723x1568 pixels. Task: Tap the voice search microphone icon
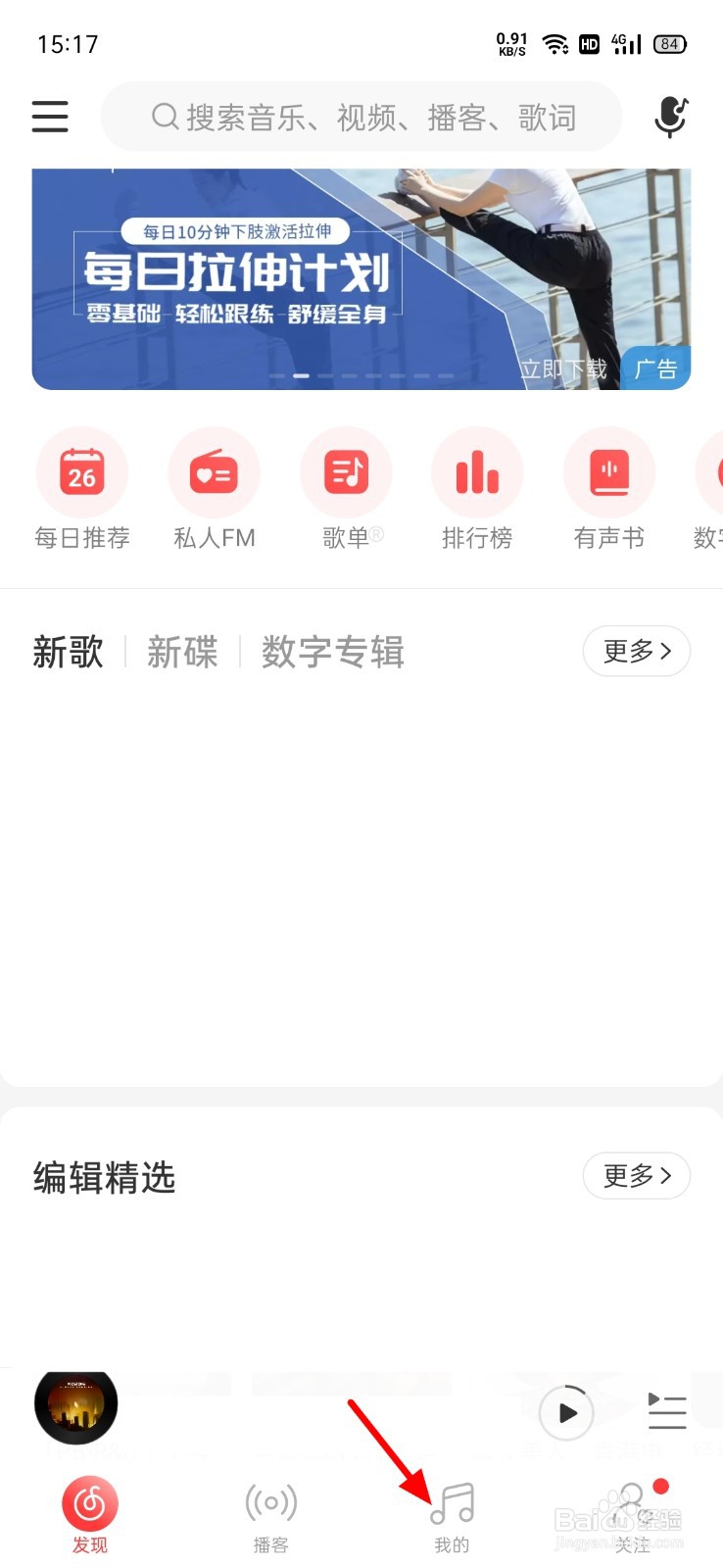670,117
